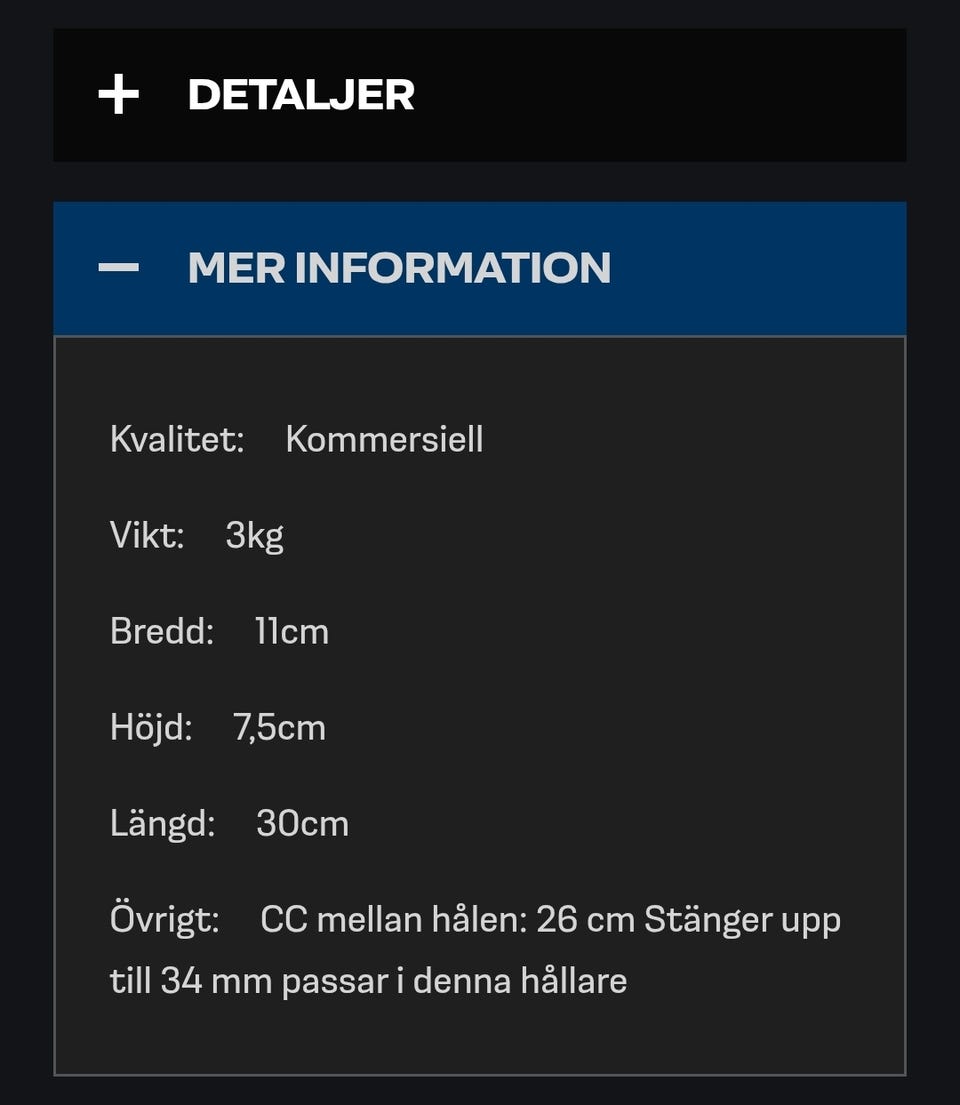Click the Övrigt label
960x1105 pixels.
point(165,918)
